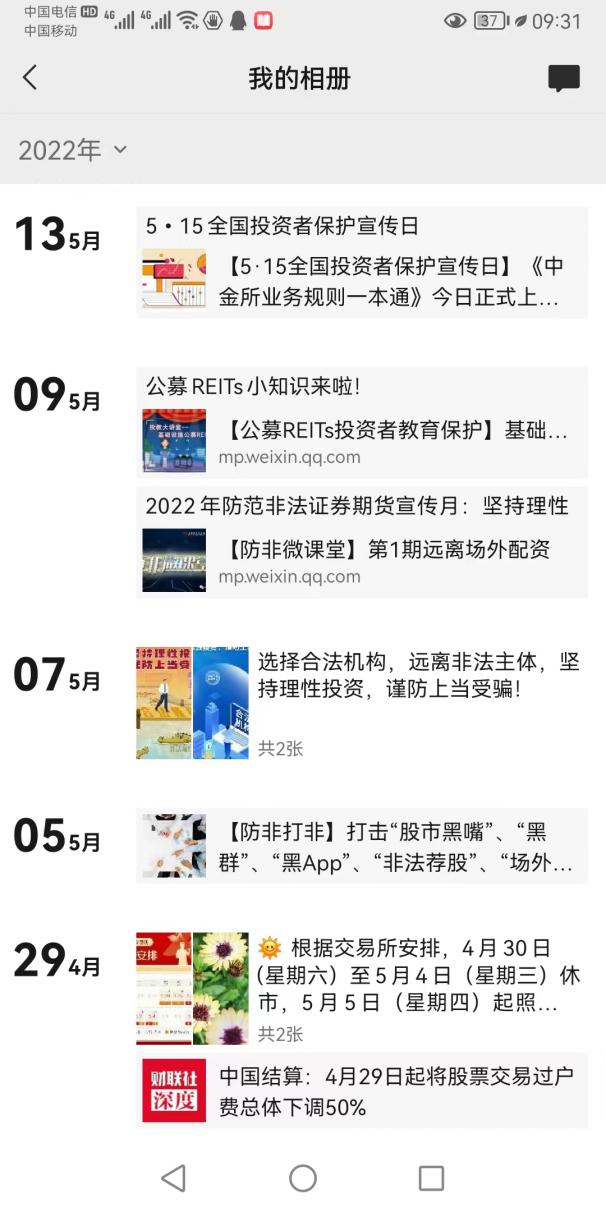The height and width of the screenshot is (1212, 606).
Task: Open the 公募REITs投资者教育保护 link card
Action: click(x=362, y=441)
